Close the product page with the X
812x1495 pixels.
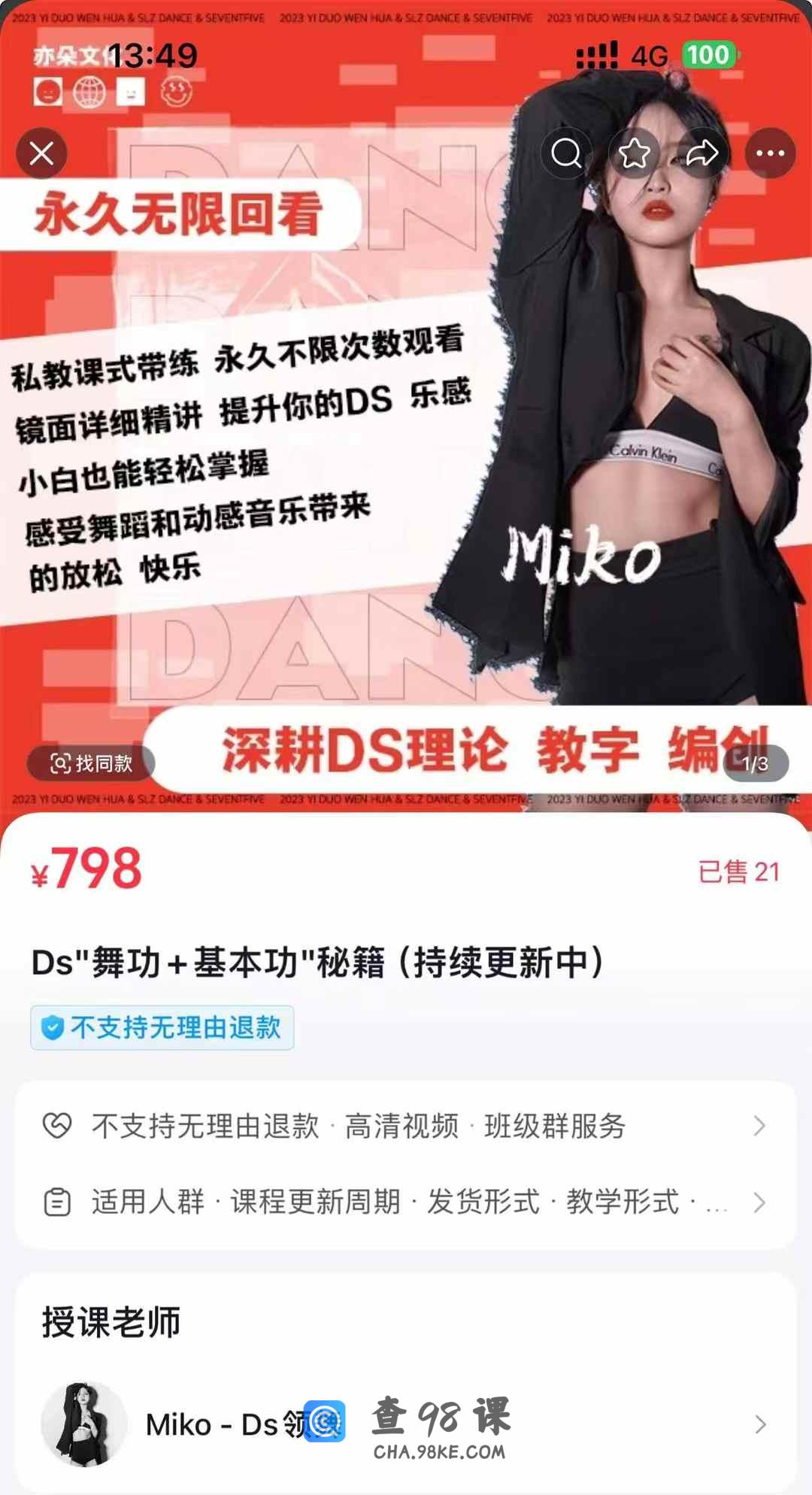[41, 153]
